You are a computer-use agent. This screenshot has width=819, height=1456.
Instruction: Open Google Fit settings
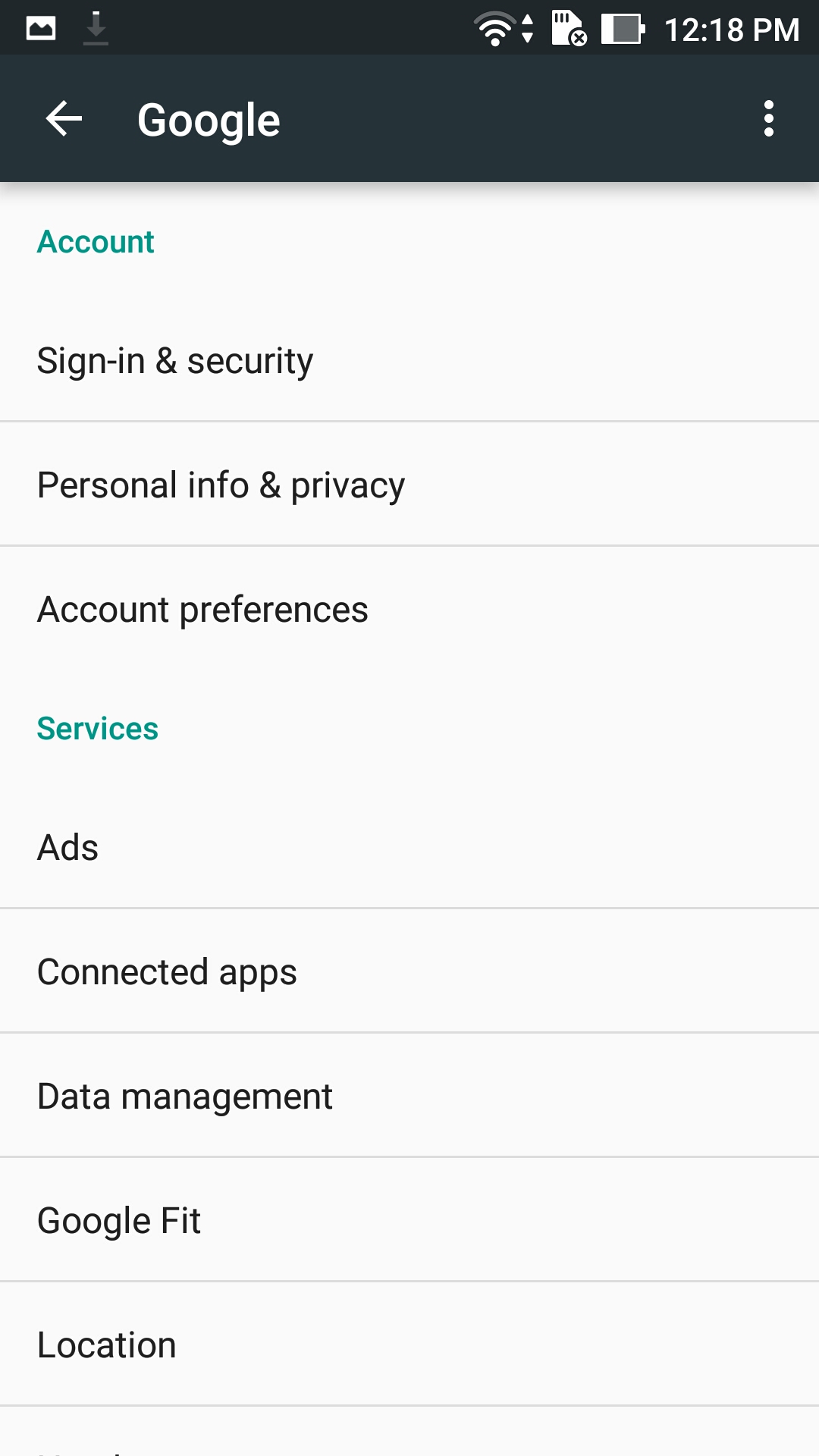click(119, 1221)
